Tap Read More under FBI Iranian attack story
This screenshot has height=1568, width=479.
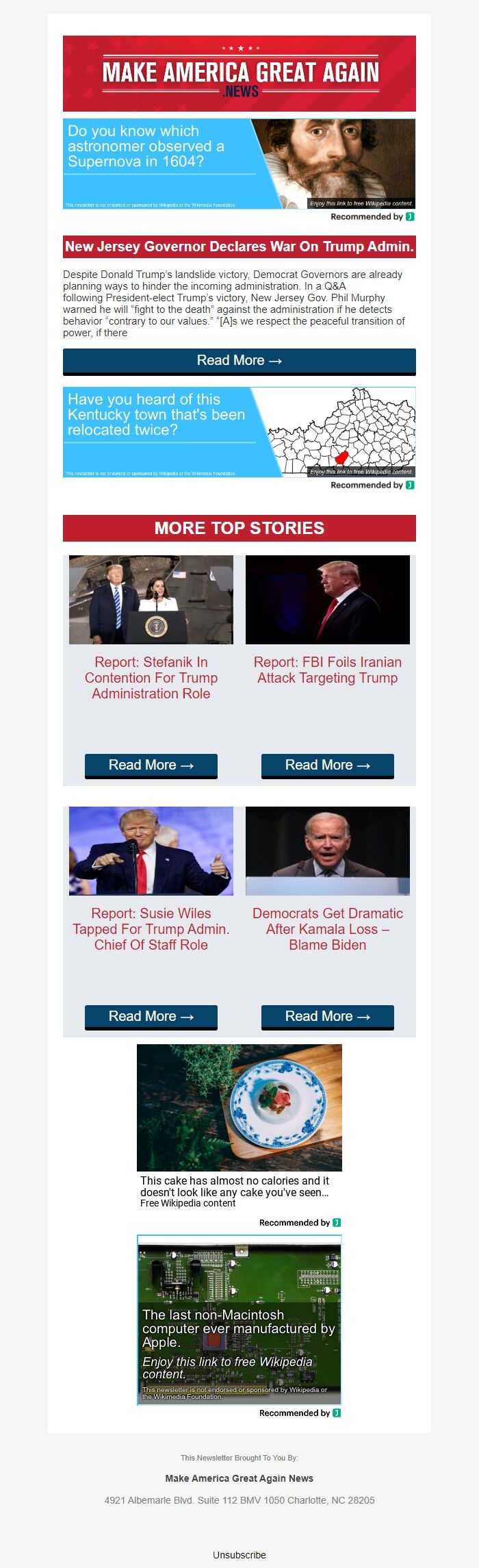pyautogui.click(x=327, y=766)
